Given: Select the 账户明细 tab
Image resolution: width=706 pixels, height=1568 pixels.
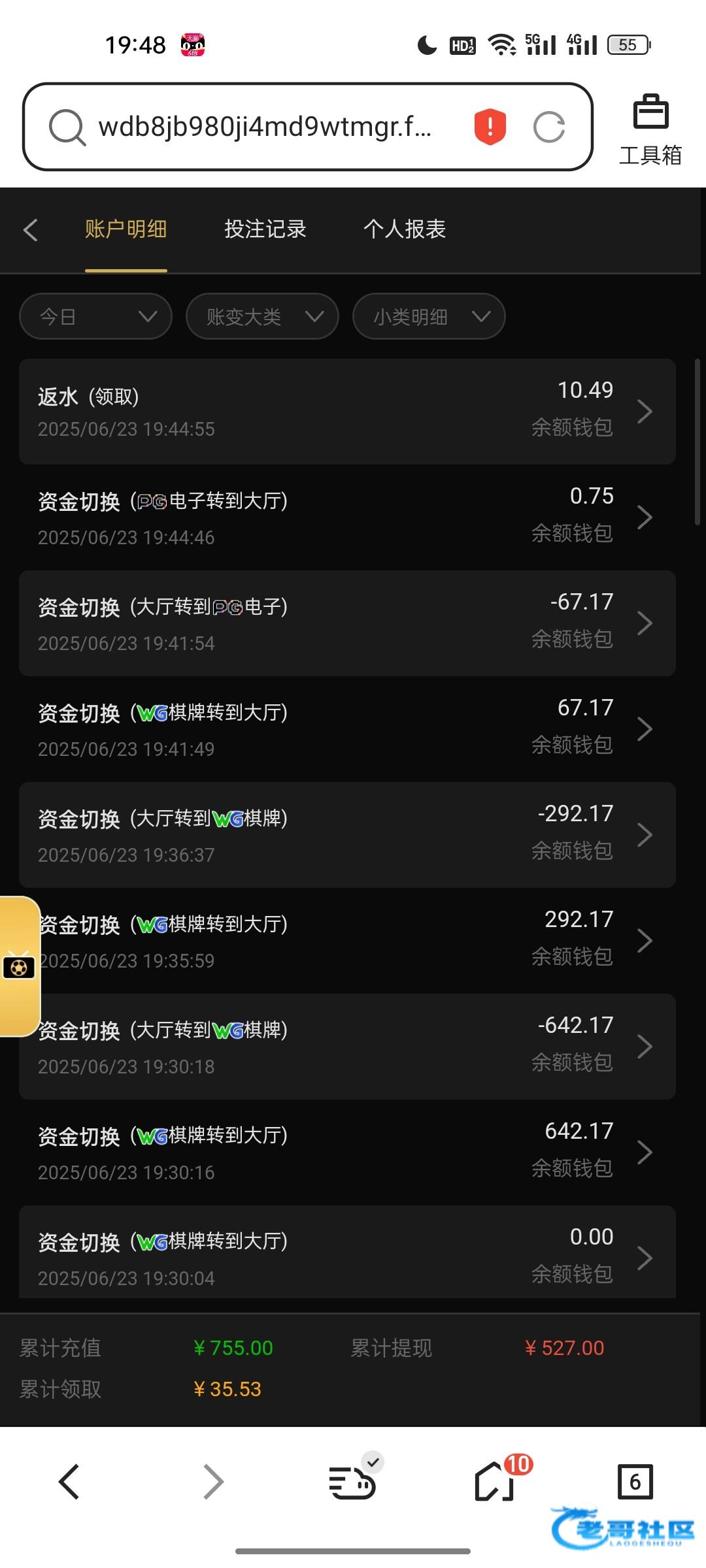Looking at the screenshot, I should pos(126,229).
